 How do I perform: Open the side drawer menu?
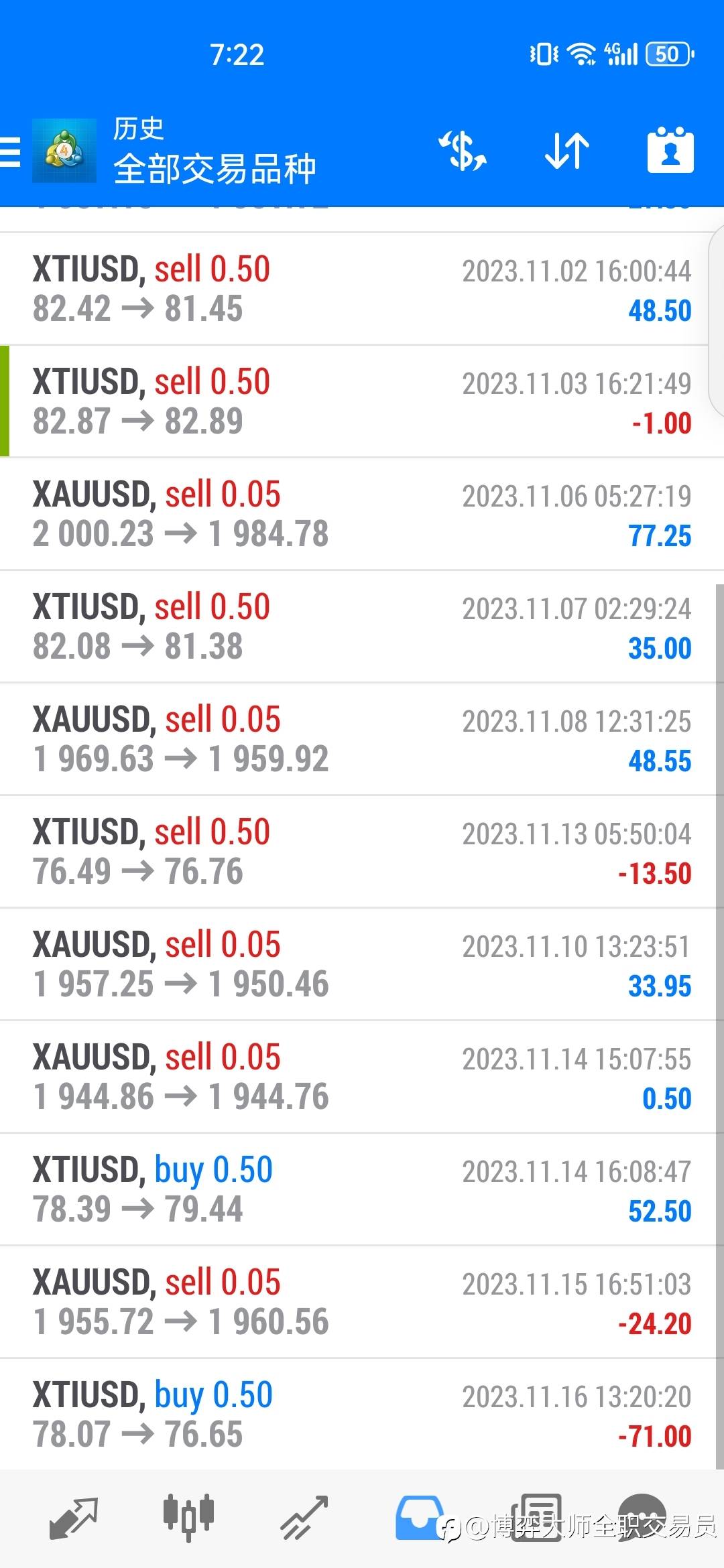[x=11, y=151]
